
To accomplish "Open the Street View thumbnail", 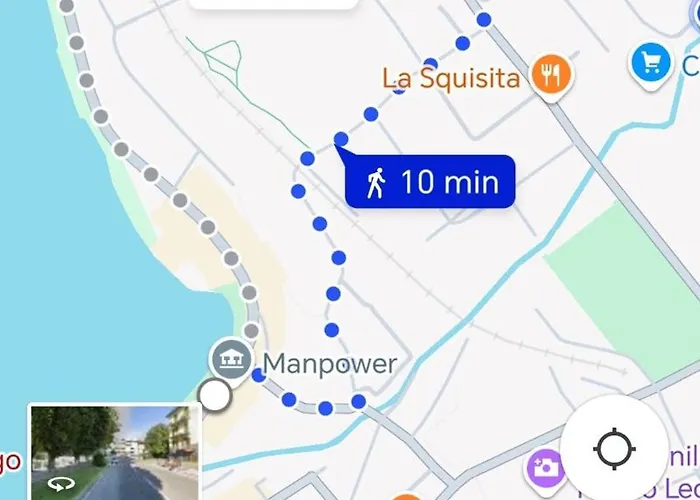I will 115,451.
